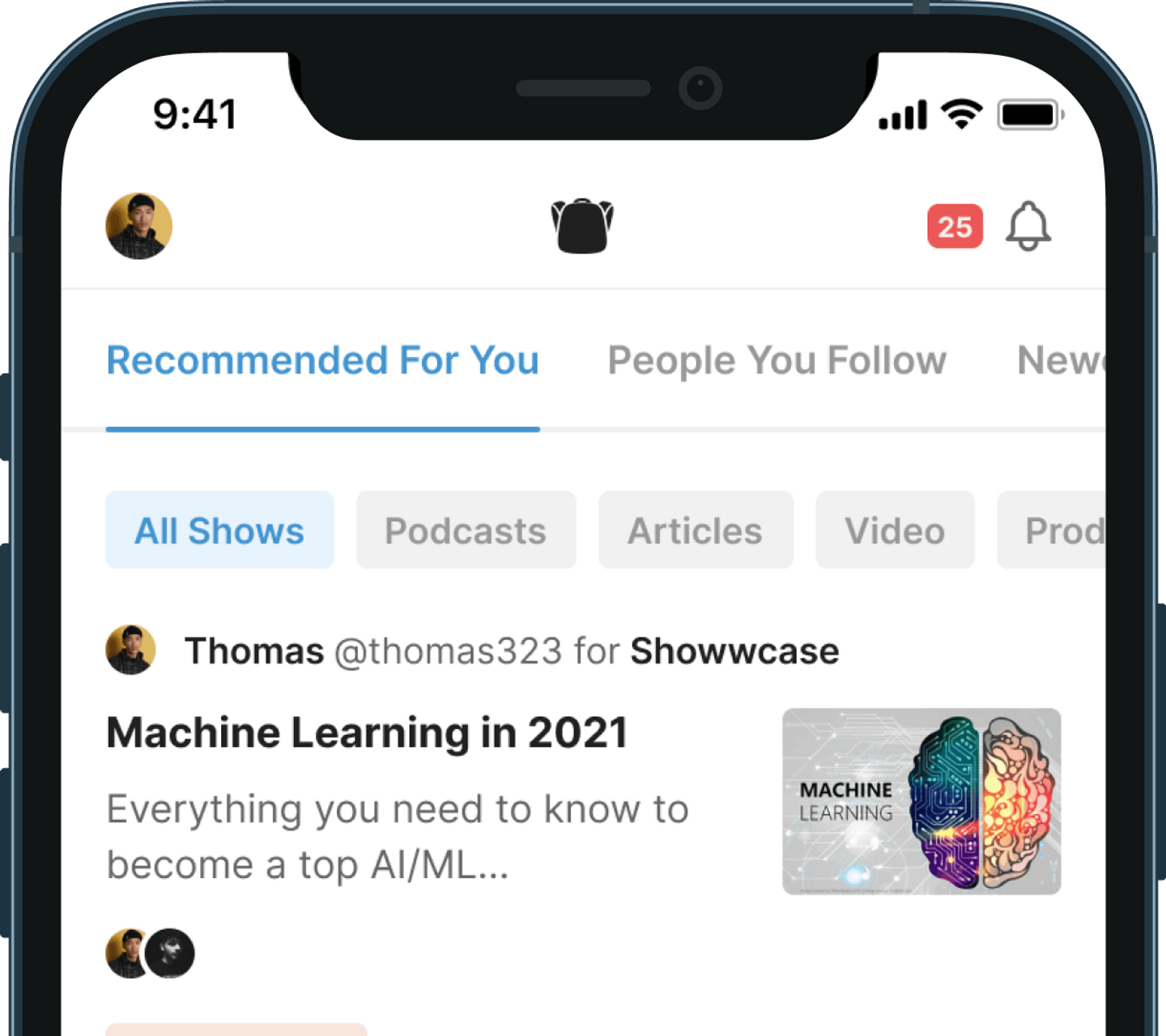Show only Articles

click(x=695, y=531)
